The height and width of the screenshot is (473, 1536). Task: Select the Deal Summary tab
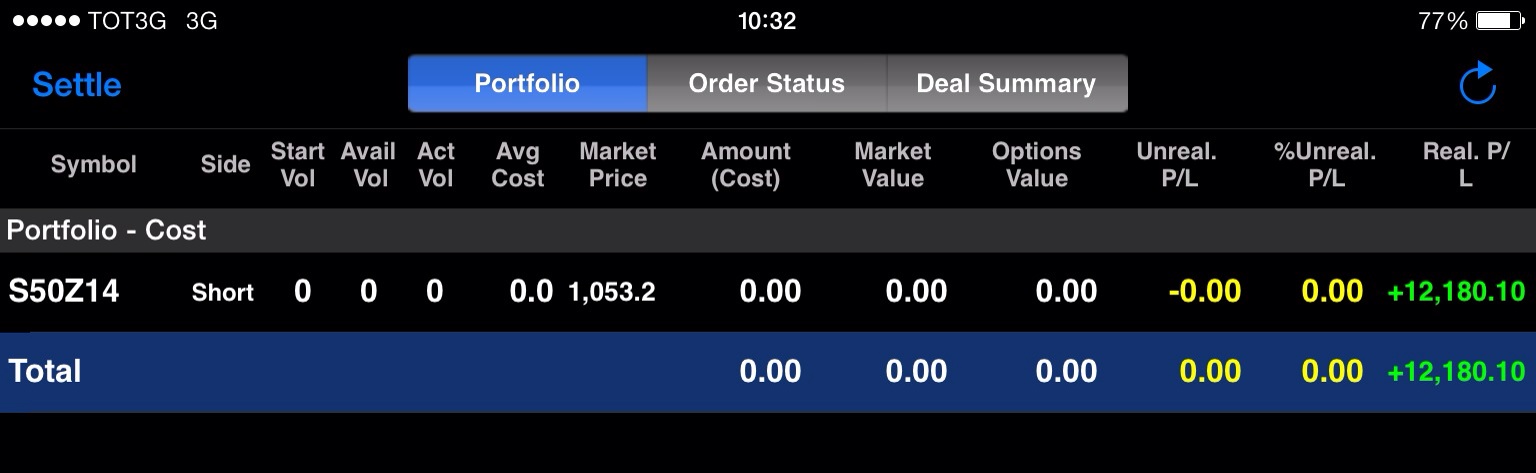pyautogui.click(x=1006, y=83)
